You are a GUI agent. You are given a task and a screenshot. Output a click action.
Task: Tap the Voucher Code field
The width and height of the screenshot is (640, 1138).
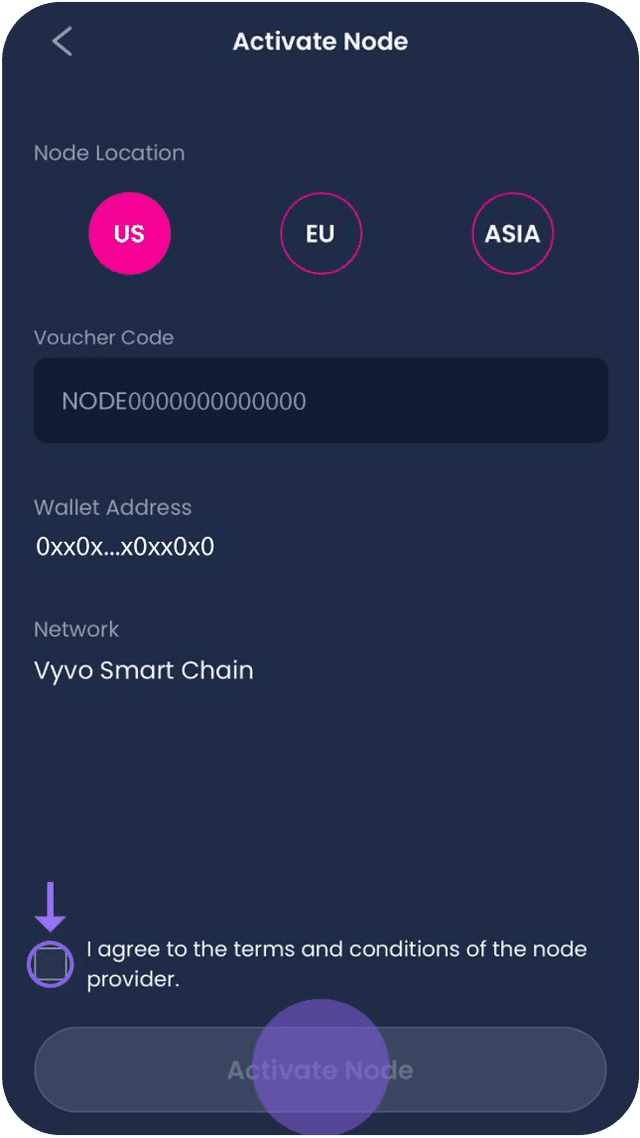320,401
